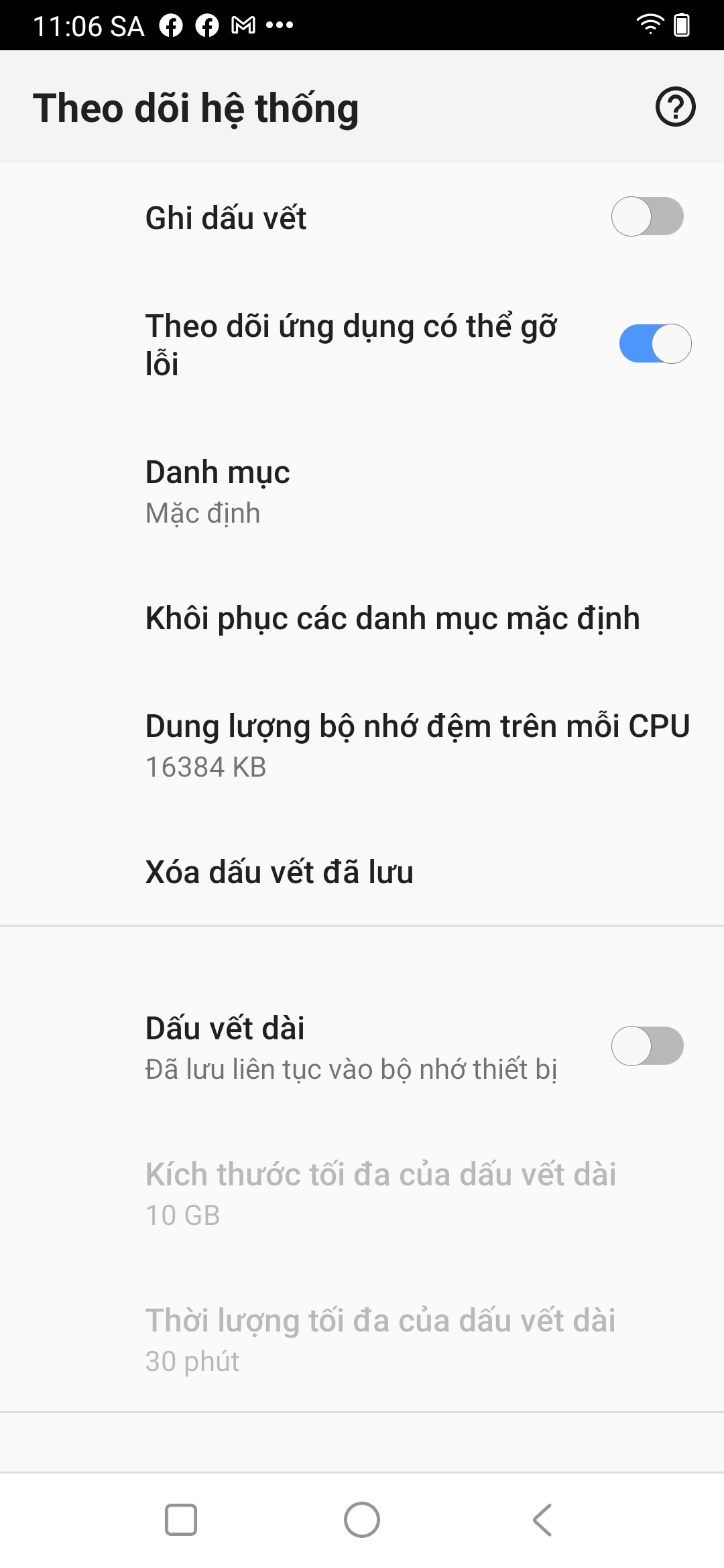Image resolution: width=724 pixels, height=1568 pixels.
Task: Enable the Dấu vết dài switch
Action: [x=647, y=1045]
